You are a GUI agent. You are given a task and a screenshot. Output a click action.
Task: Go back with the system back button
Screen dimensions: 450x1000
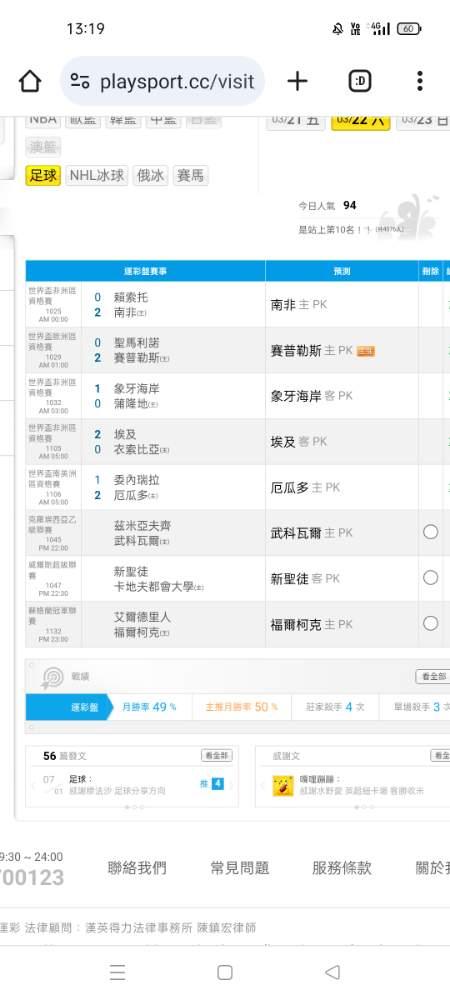click(x=332, y=972)
